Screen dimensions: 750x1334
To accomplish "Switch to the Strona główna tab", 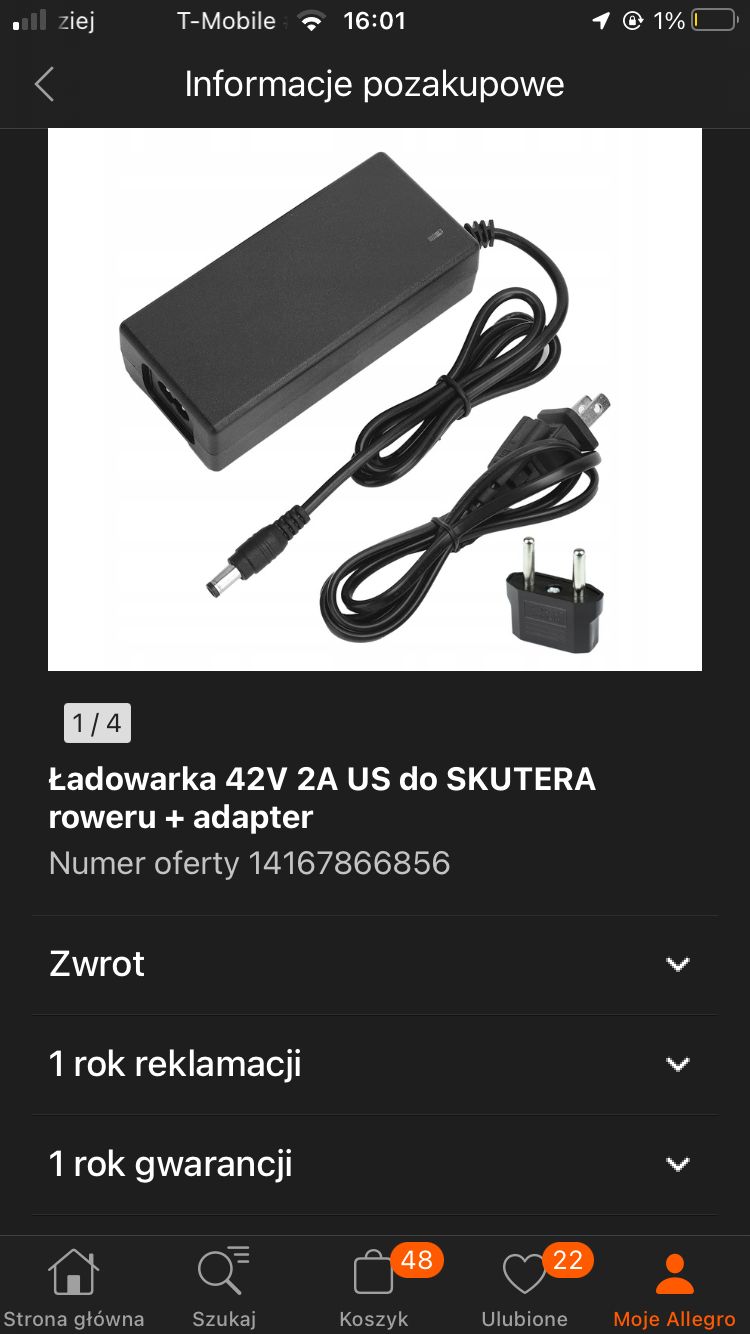I will 74,1286.
